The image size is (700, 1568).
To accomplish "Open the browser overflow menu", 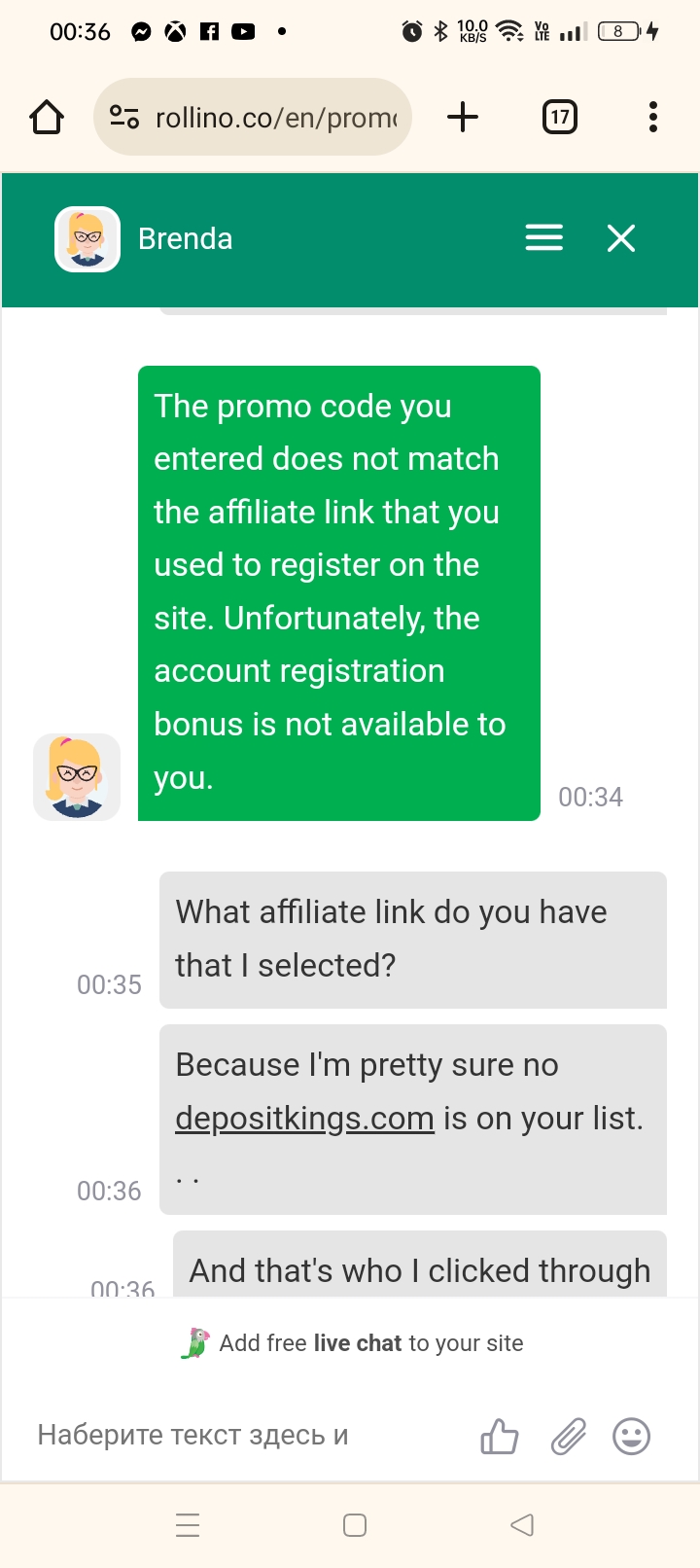I will point(653,118).
